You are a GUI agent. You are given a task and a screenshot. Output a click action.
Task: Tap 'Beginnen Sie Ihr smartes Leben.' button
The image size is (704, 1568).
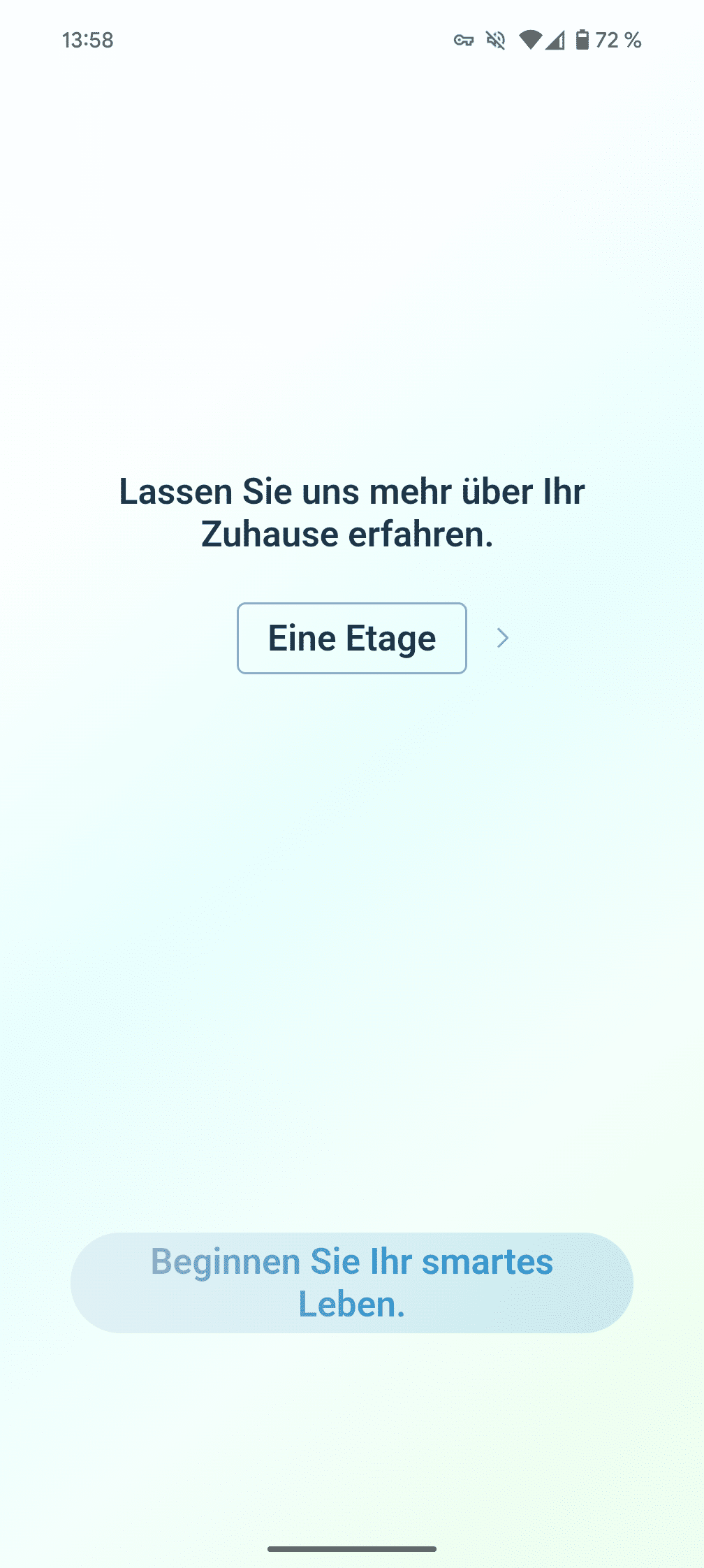click(351, 1282)
